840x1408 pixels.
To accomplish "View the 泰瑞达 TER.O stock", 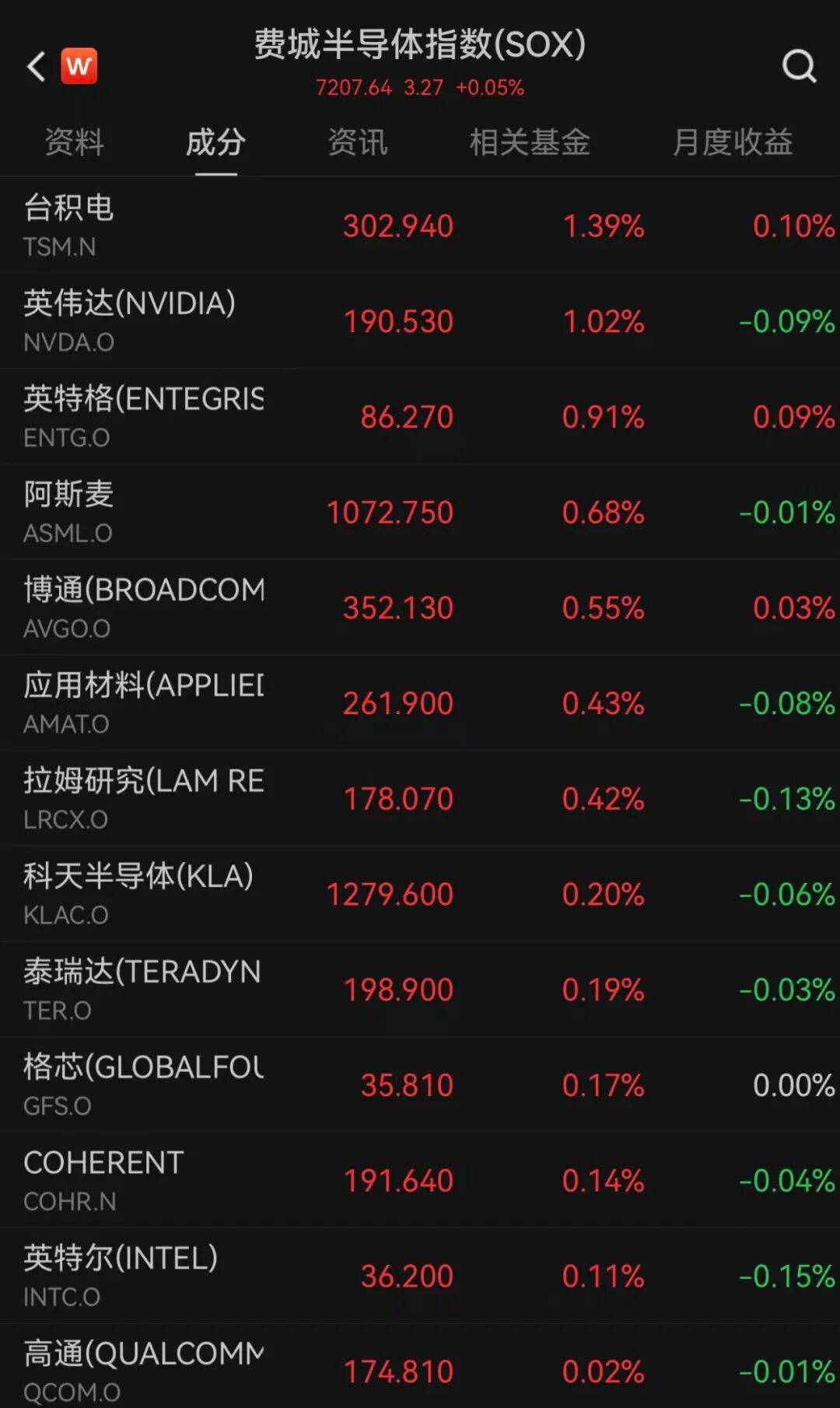I will pyautogui.click(x=420, y=989).
